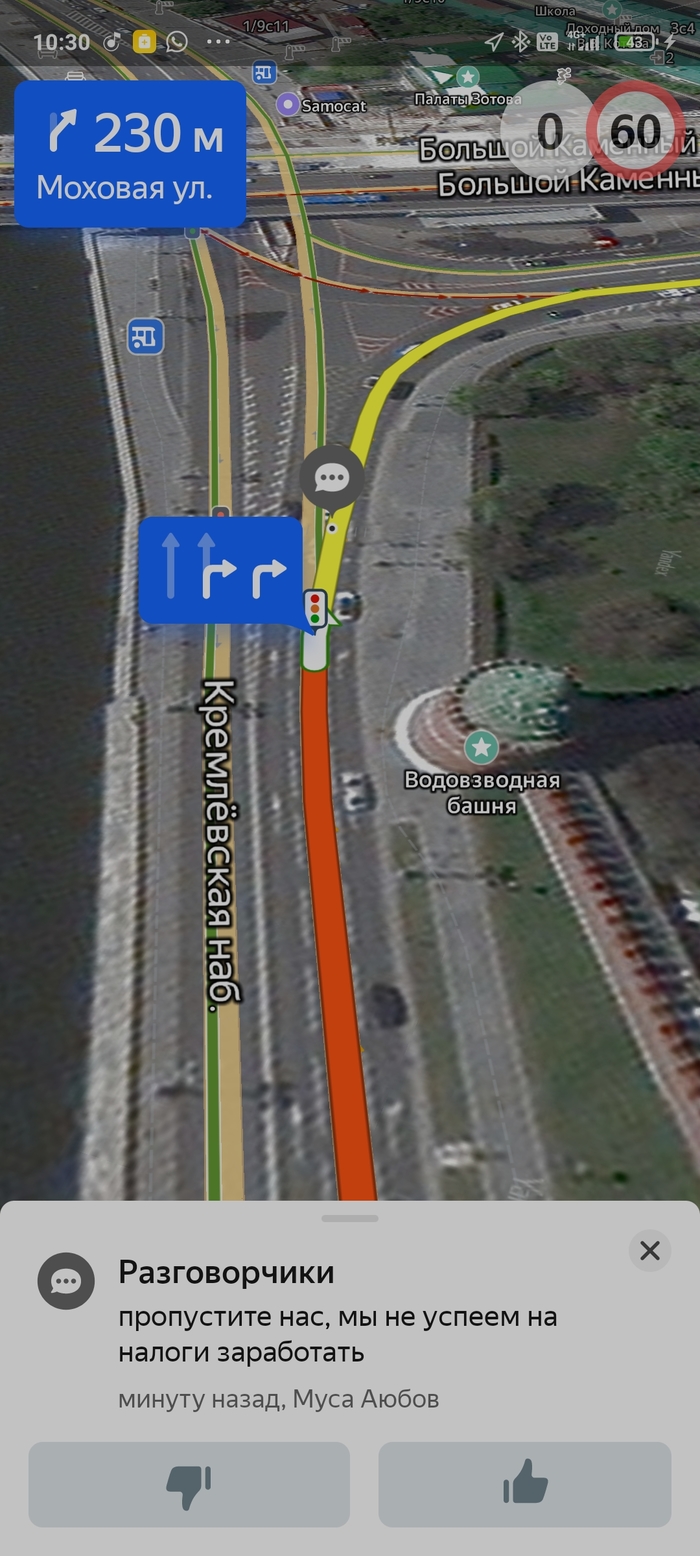Open the Палаты Зотова landmark
This screenshot has height=1556, width=700.
[468, 77]
